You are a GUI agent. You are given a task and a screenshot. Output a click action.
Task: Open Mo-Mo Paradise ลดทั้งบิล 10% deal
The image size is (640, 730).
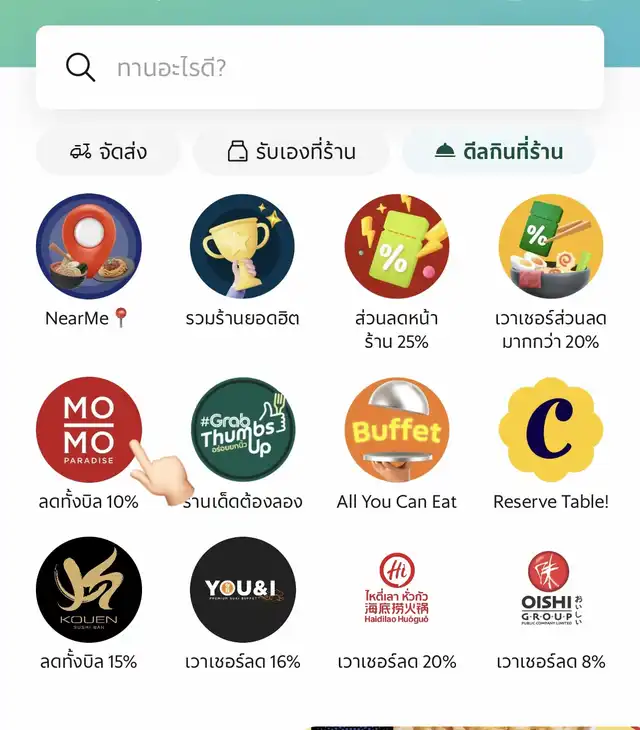click(89, 430)
